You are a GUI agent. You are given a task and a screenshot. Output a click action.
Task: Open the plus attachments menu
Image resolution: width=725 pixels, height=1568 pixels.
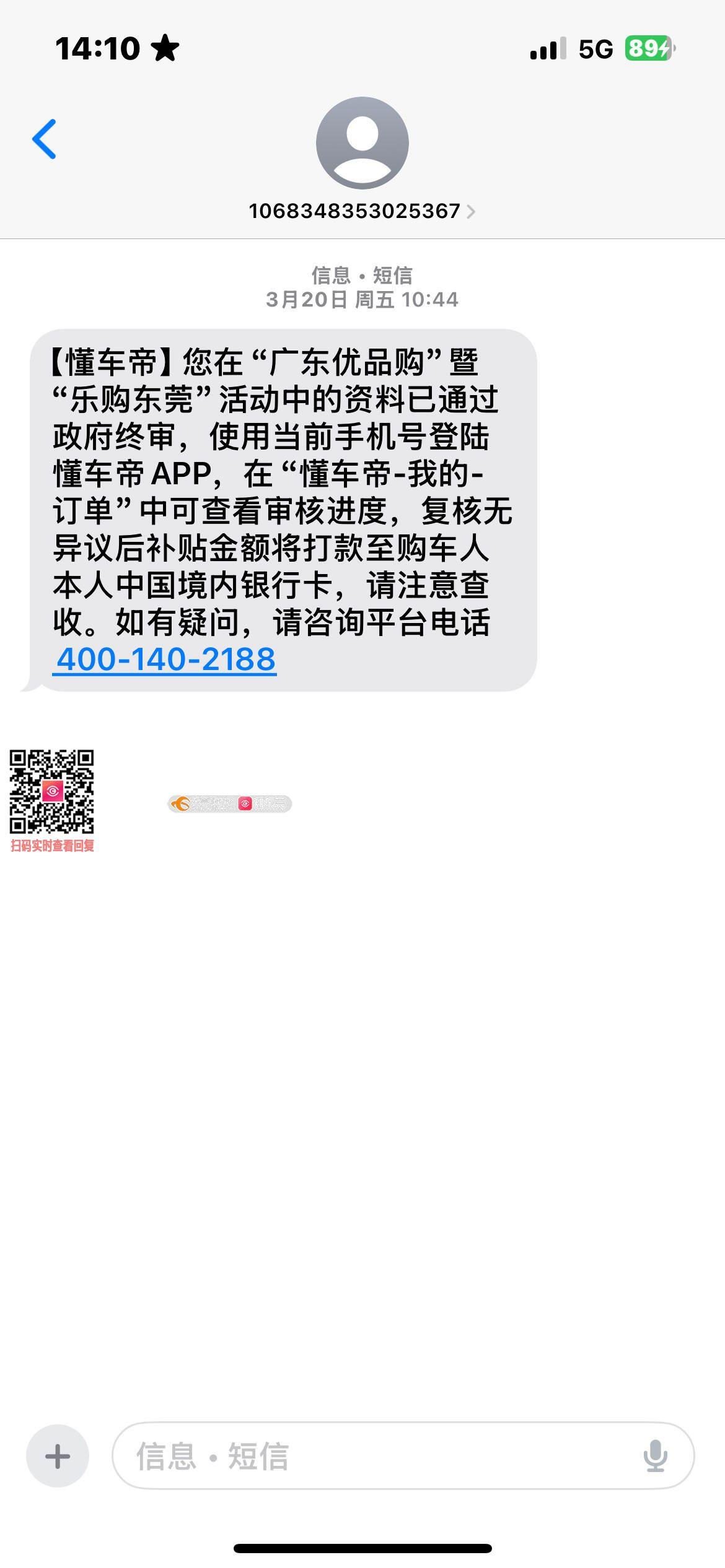coord(58,1456)
